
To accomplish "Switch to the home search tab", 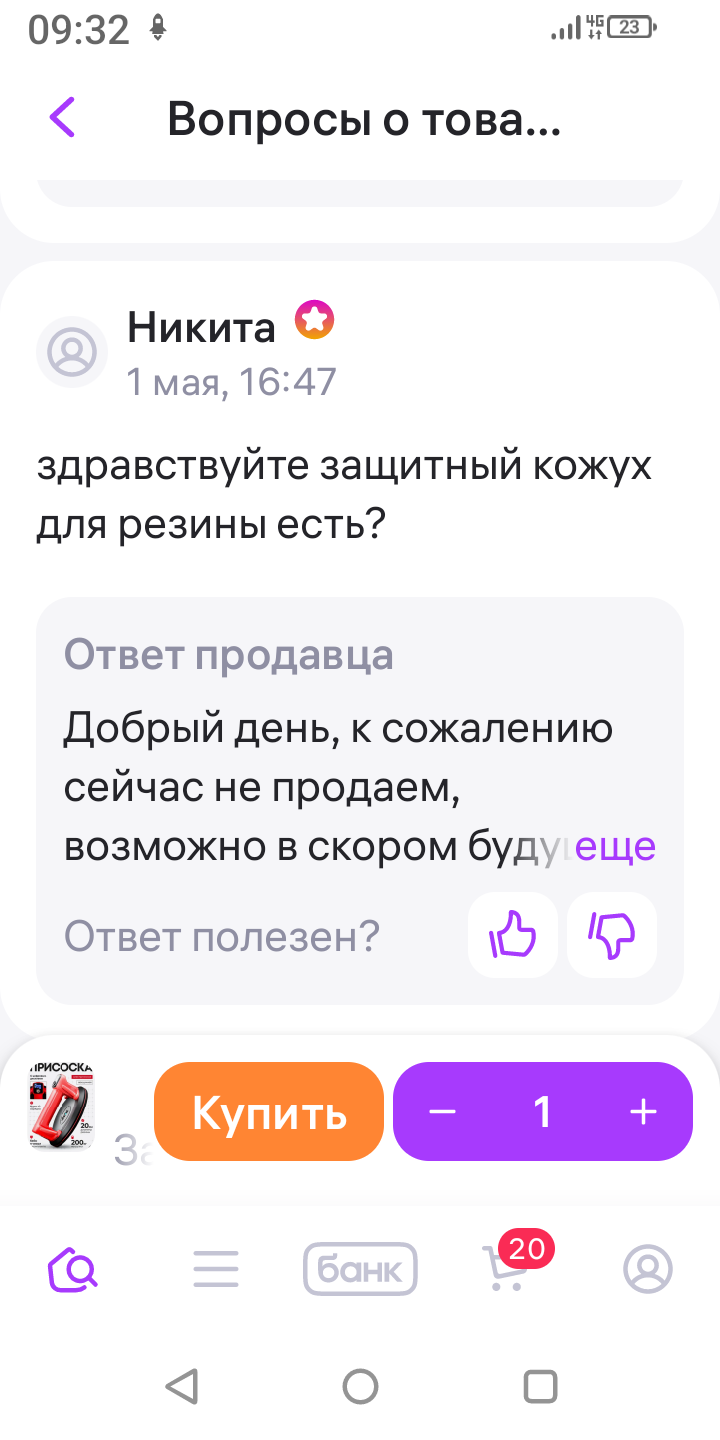I will coord(73,1269).
